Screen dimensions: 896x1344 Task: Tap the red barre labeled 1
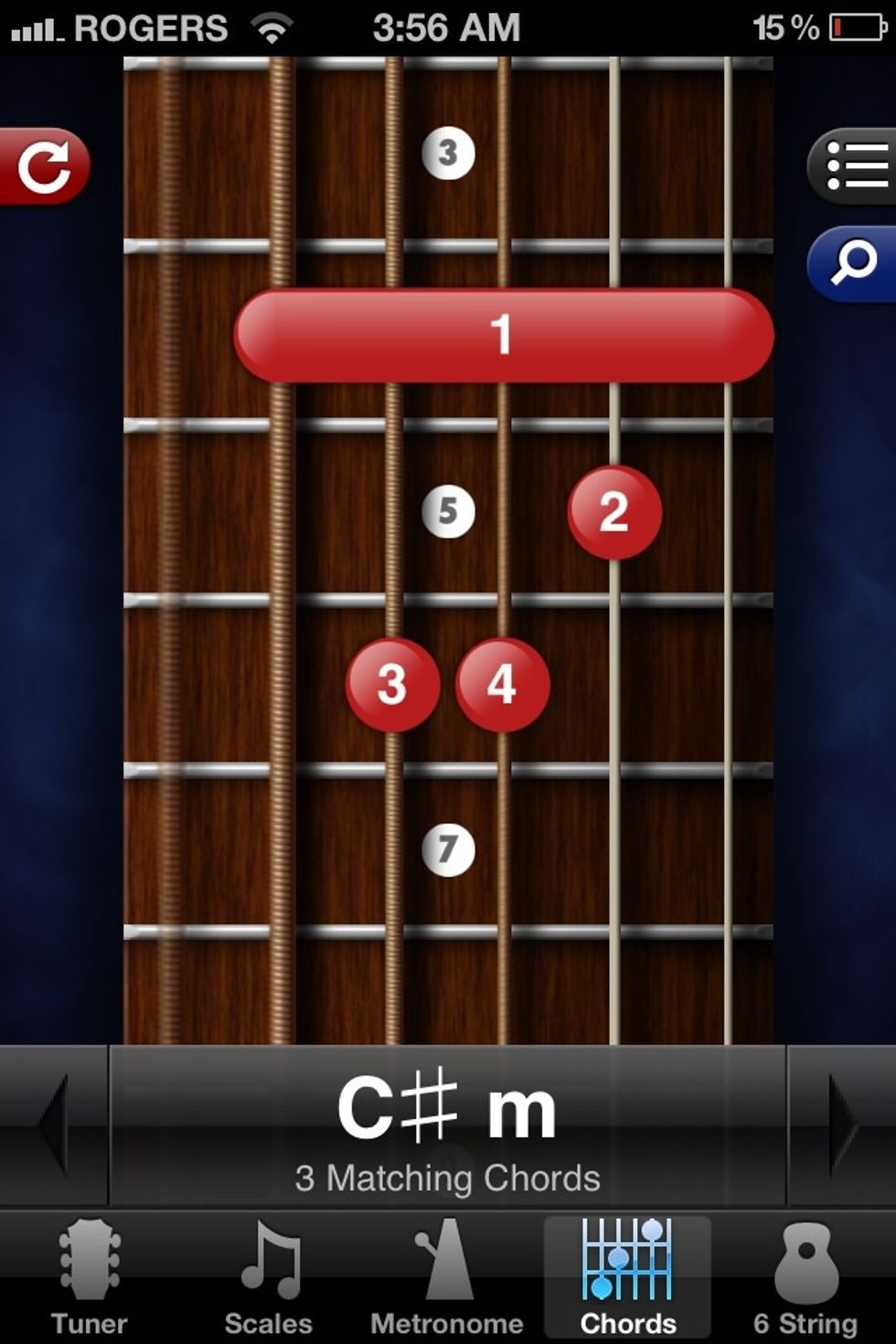tap(503, 335)
